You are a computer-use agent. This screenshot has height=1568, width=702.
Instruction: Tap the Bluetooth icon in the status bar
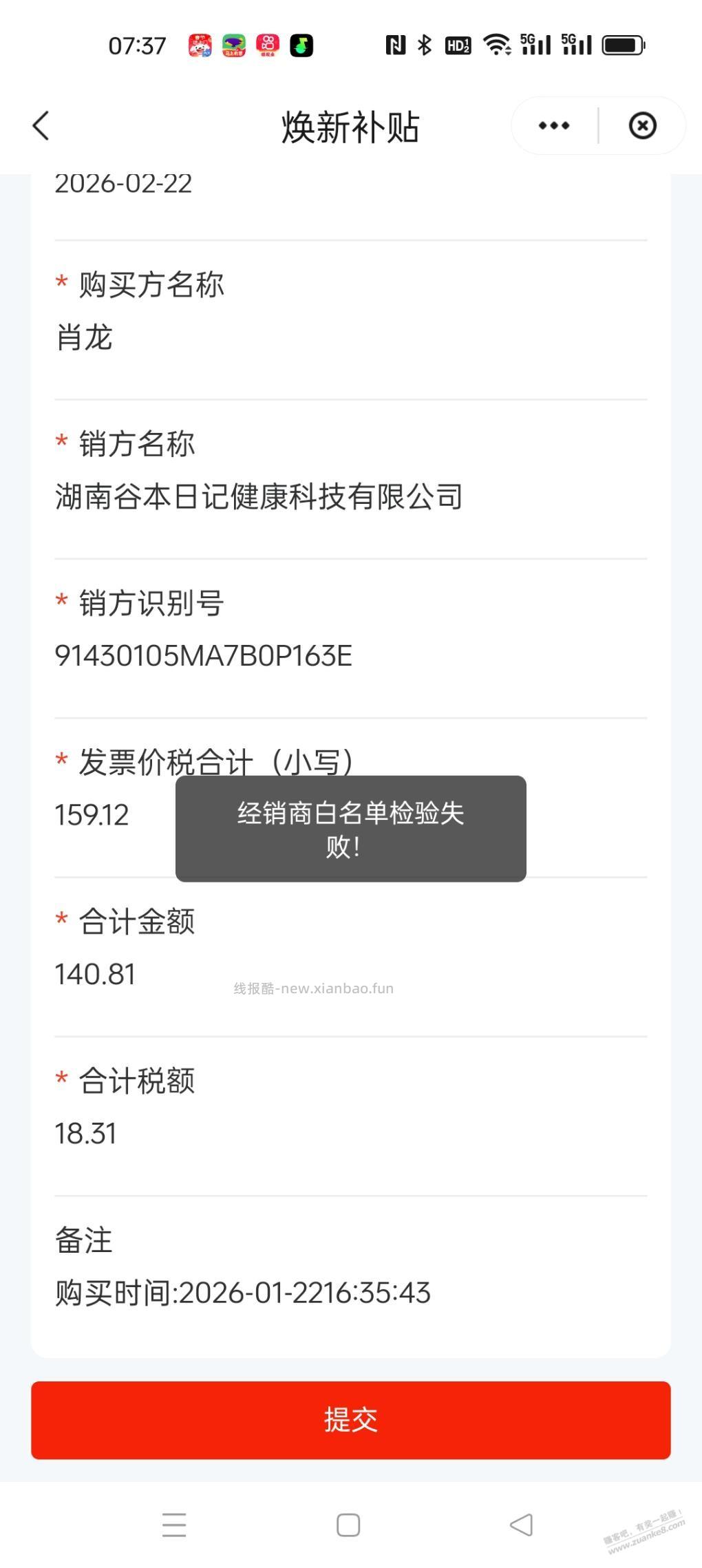tap(424, 43)
